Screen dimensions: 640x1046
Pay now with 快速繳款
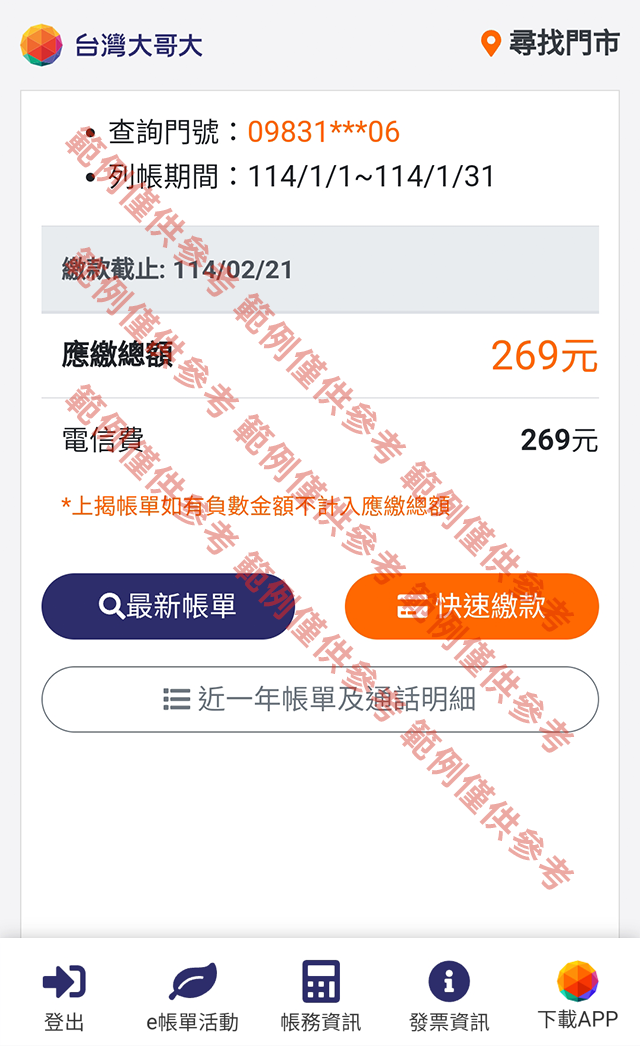pyautogui.click(x=471, y=606)
